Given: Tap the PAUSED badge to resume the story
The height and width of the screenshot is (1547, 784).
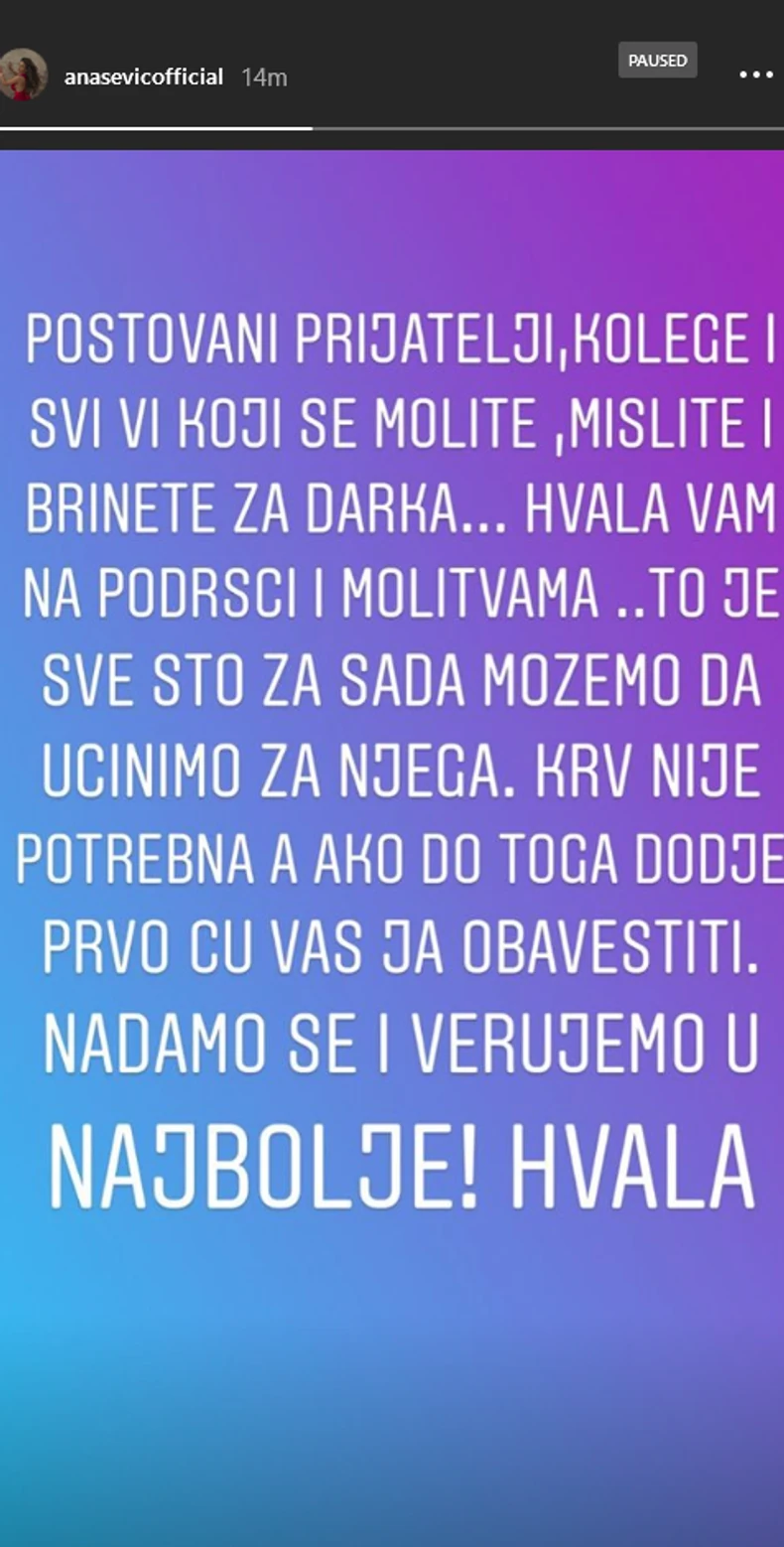Looking at the screenshot, I should click(x=657, y=61).
